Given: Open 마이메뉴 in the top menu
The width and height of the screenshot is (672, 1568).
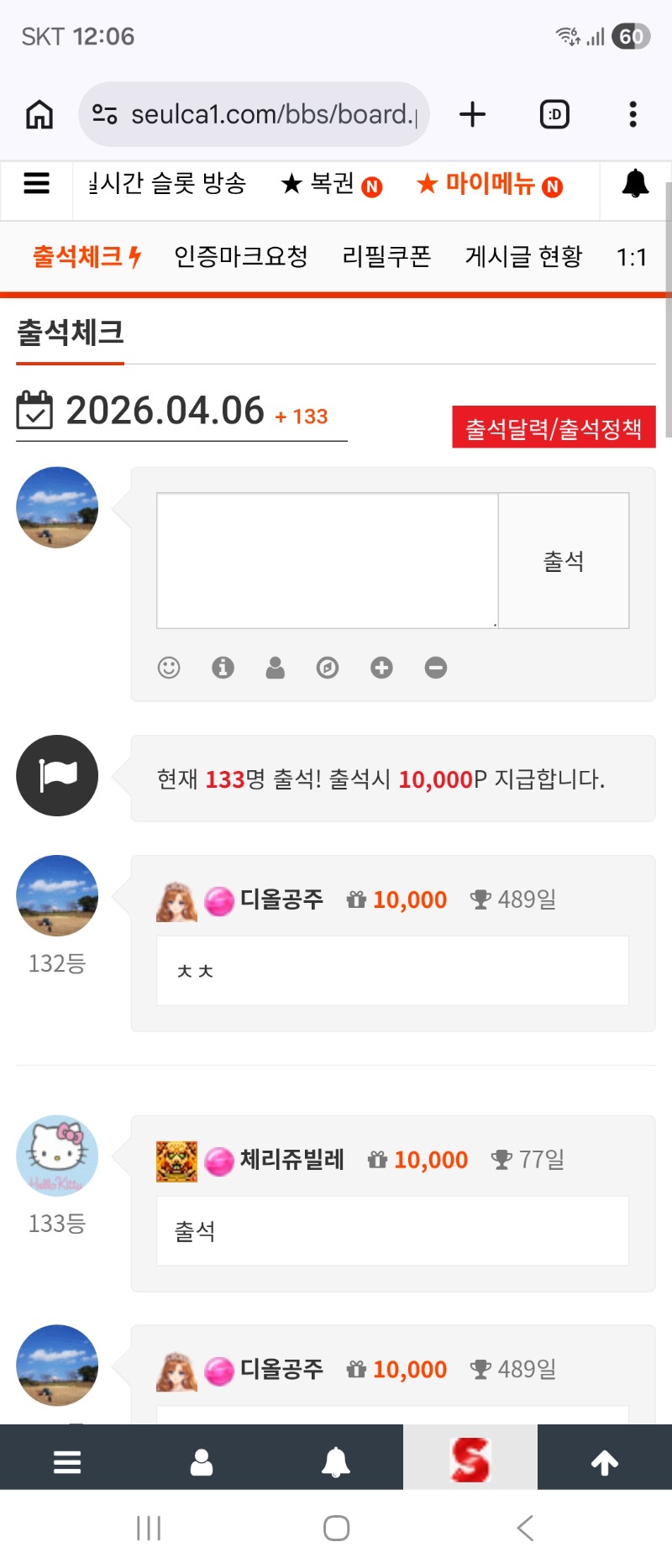Looking at the screenshot, I should tap(490, 184).
